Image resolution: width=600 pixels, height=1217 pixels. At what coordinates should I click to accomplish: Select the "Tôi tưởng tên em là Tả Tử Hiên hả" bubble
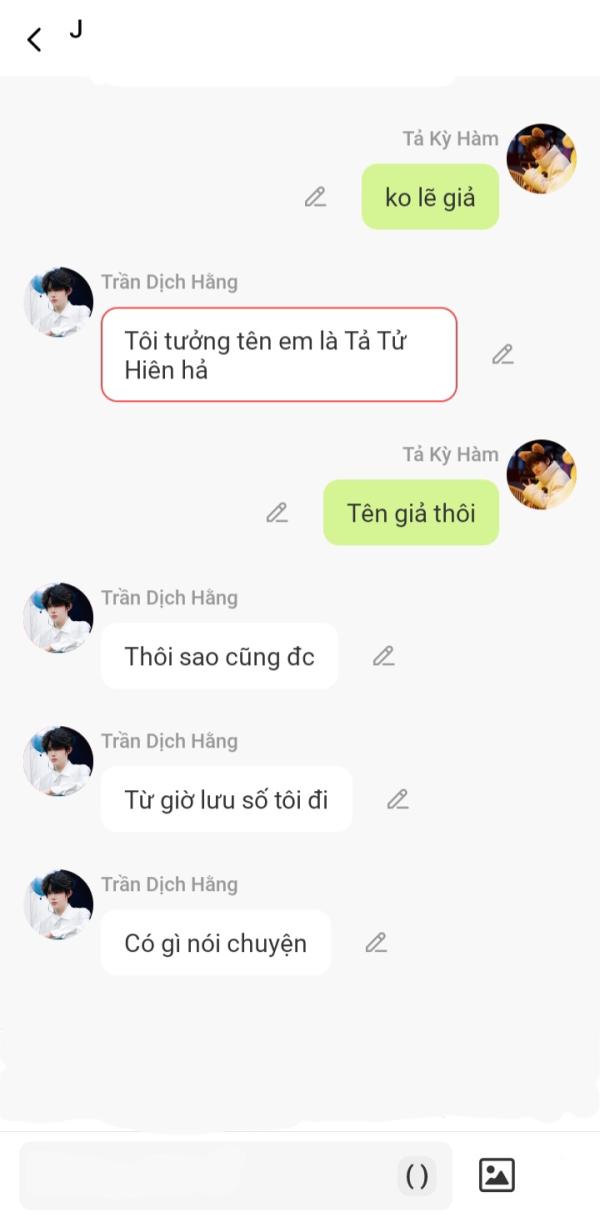278,355
